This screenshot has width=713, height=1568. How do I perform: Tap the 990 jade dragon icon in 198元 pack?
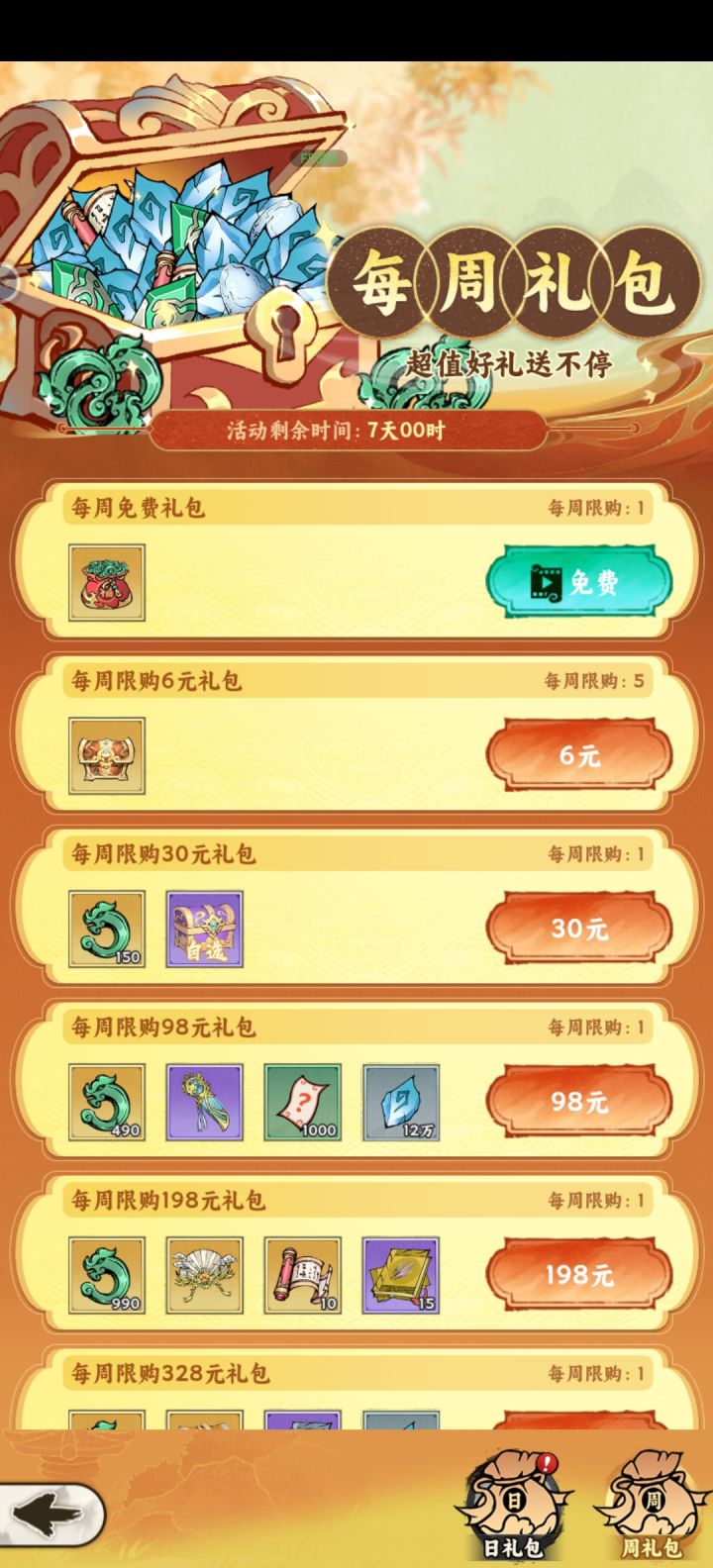[x=106, y=1275]
